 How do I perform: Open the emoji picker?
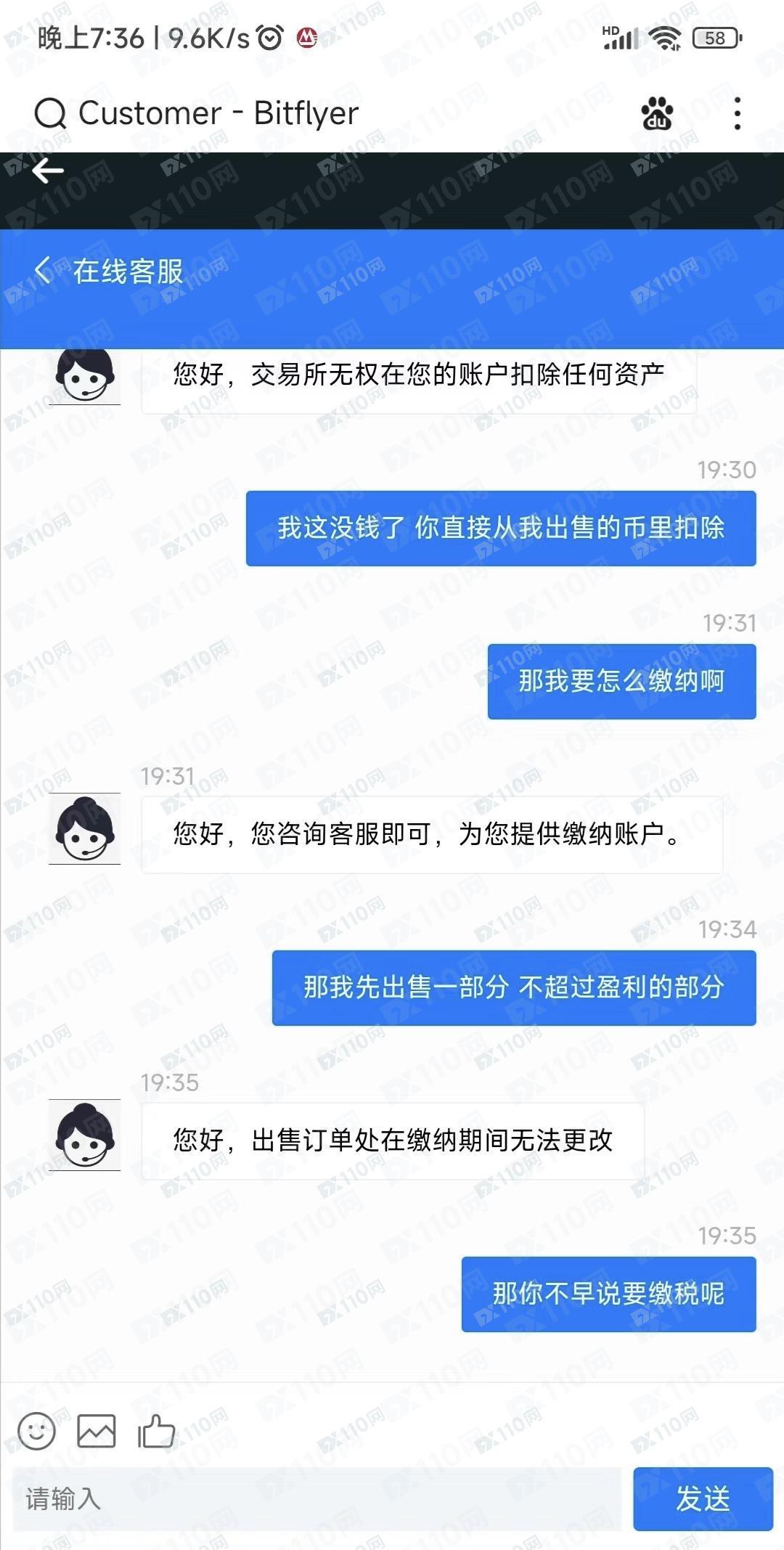(x=36, y=1431)
